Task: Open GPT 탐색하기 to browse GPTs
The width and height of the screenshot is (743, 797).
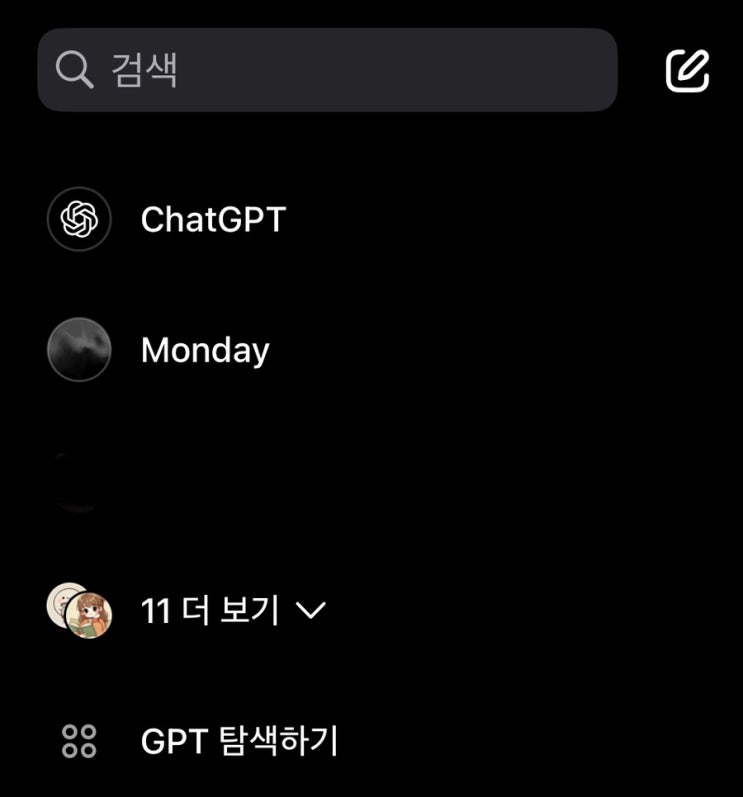Action: pyautogui.click(x=240, y=740)
